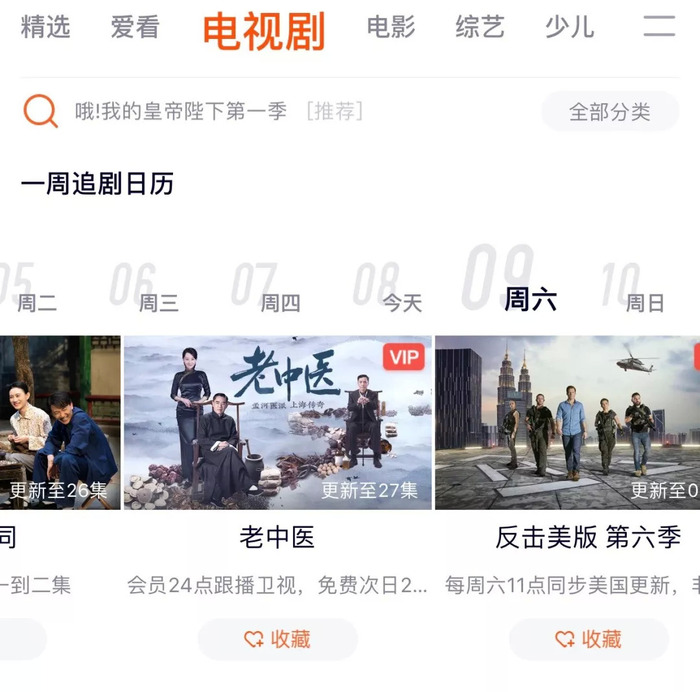Image resolution: width=700 pixels, height=692 pixels.
Task: Open the show updated to 26集
Action: tap(60, 422)
